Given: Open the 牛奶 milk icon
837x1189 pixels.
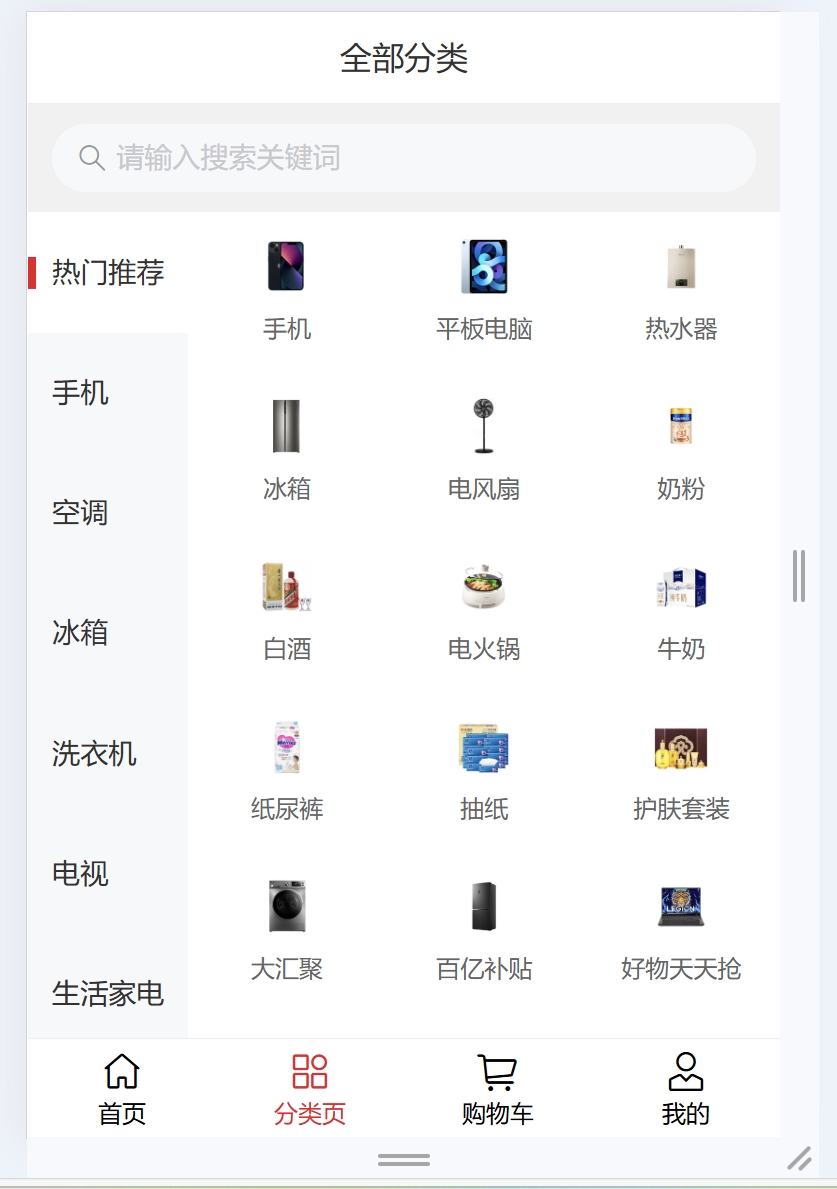Looking at the screenshot, I should (681, 588).
